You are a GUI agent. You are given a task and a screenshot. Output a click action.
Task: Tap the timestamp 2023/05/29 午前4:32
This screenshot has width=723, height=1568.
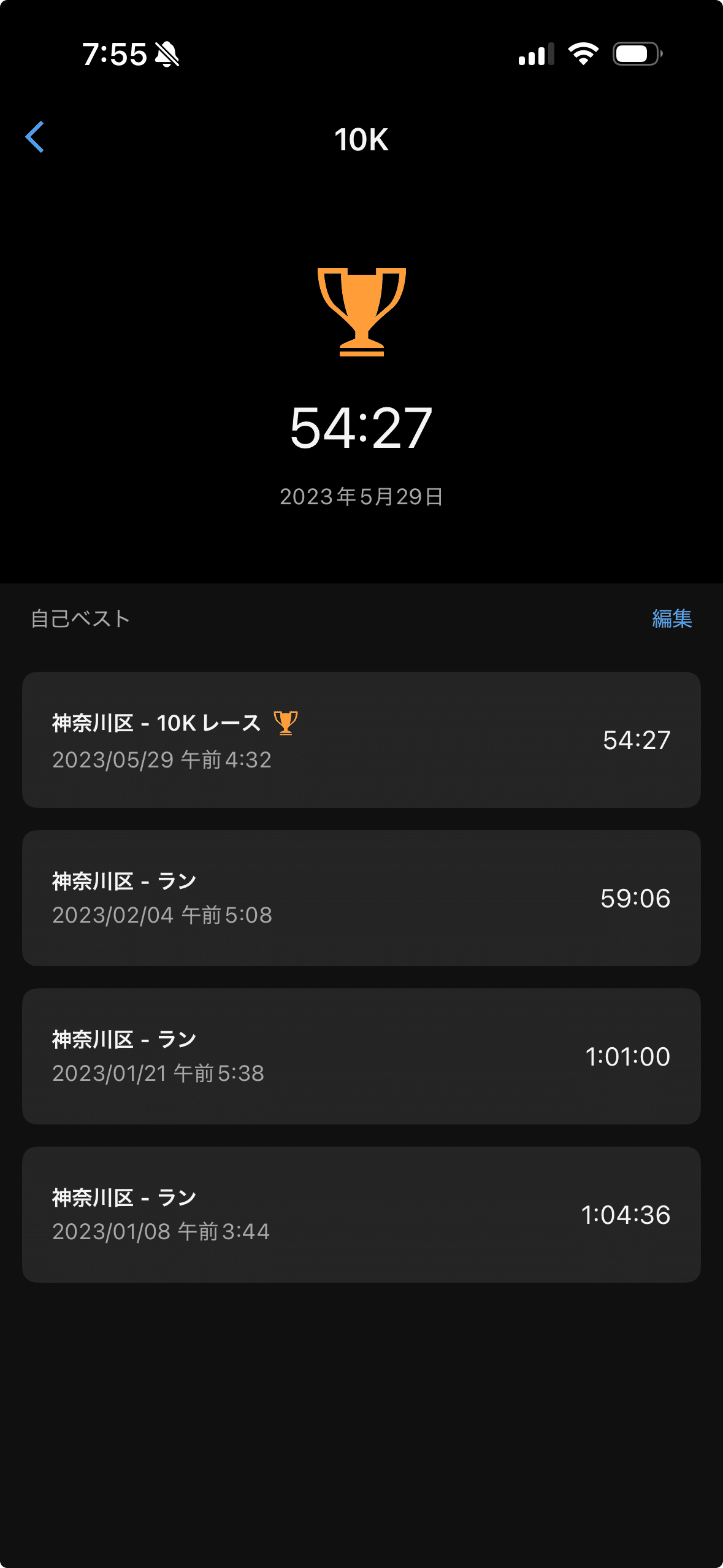pos(162,761)
